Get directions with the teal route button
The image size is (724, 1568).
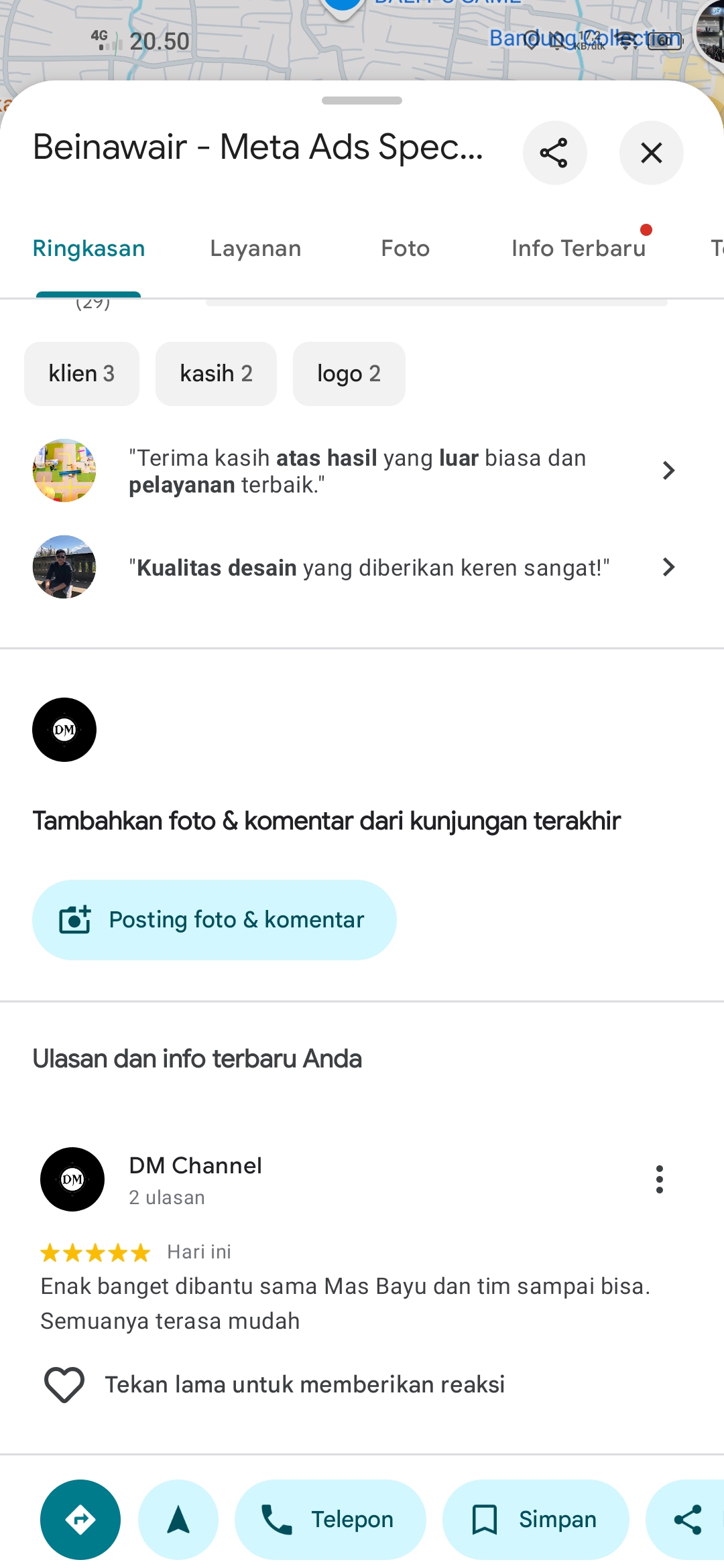click(x=80, y=1520)
